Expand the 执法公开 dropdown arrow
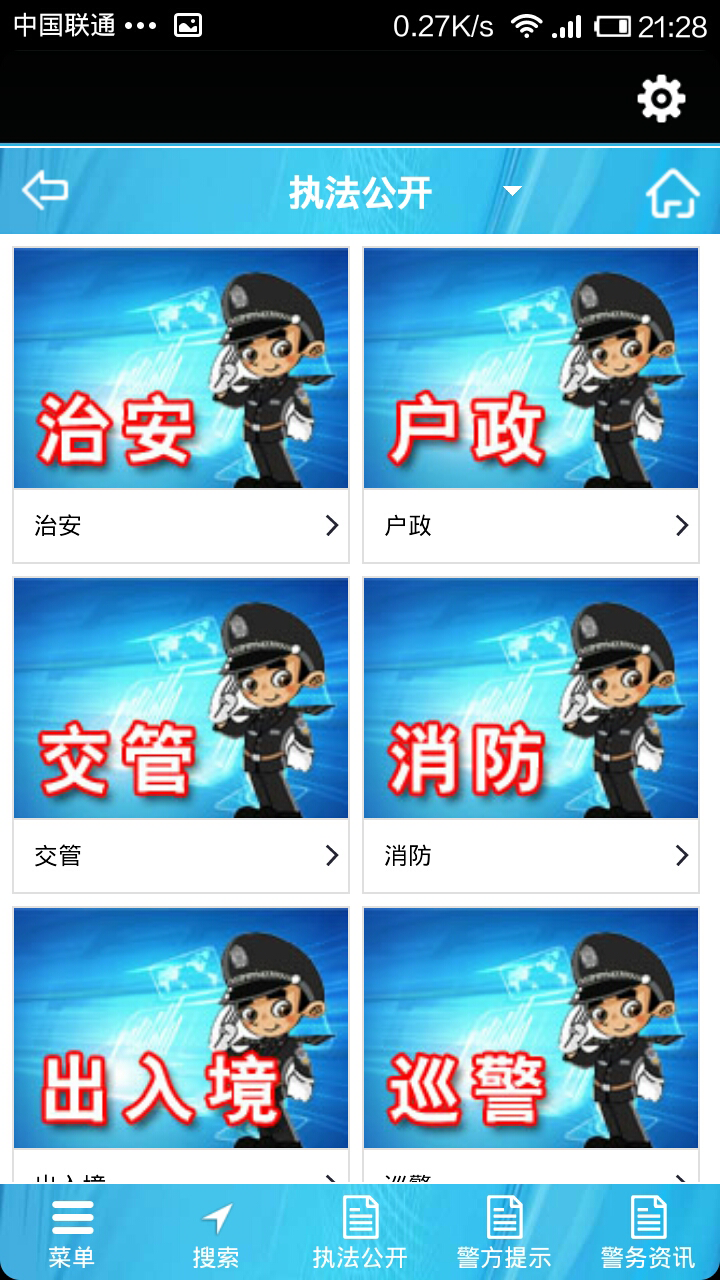Image resolution: width=720 pixels, height=1280 pixels. (512, 190)
